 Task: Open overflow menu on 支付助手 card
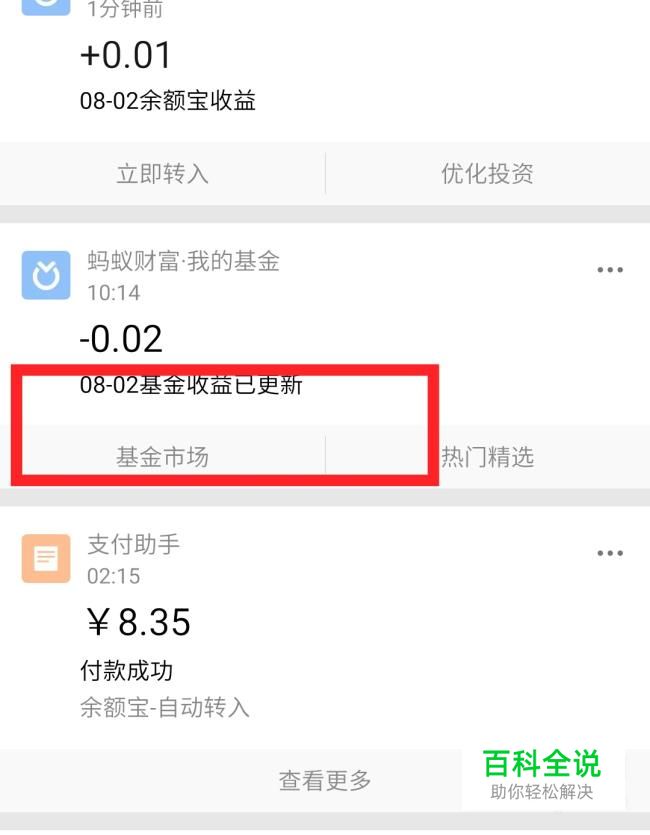pos(609,554)
